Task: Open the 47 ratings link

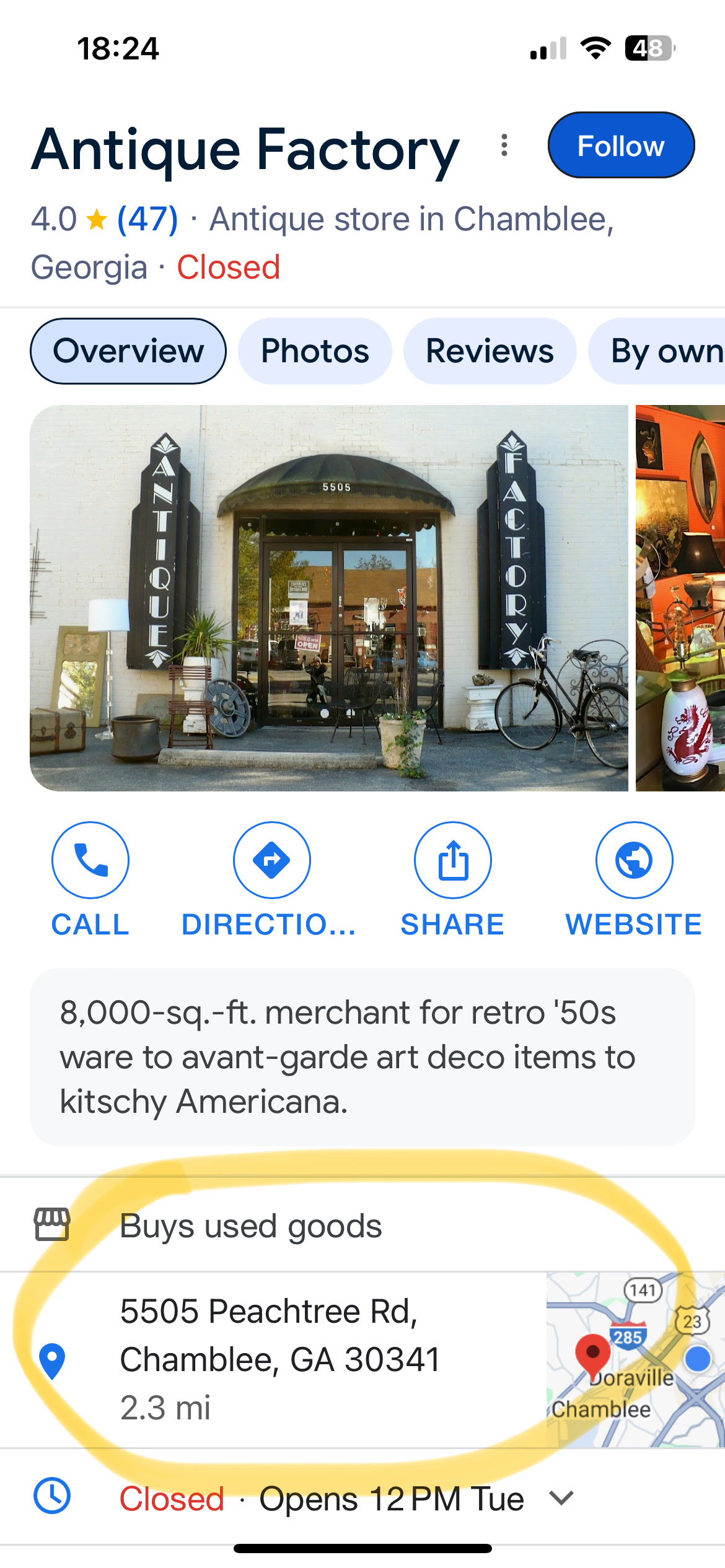Action: pyautogui.click(x=147, y=219)
